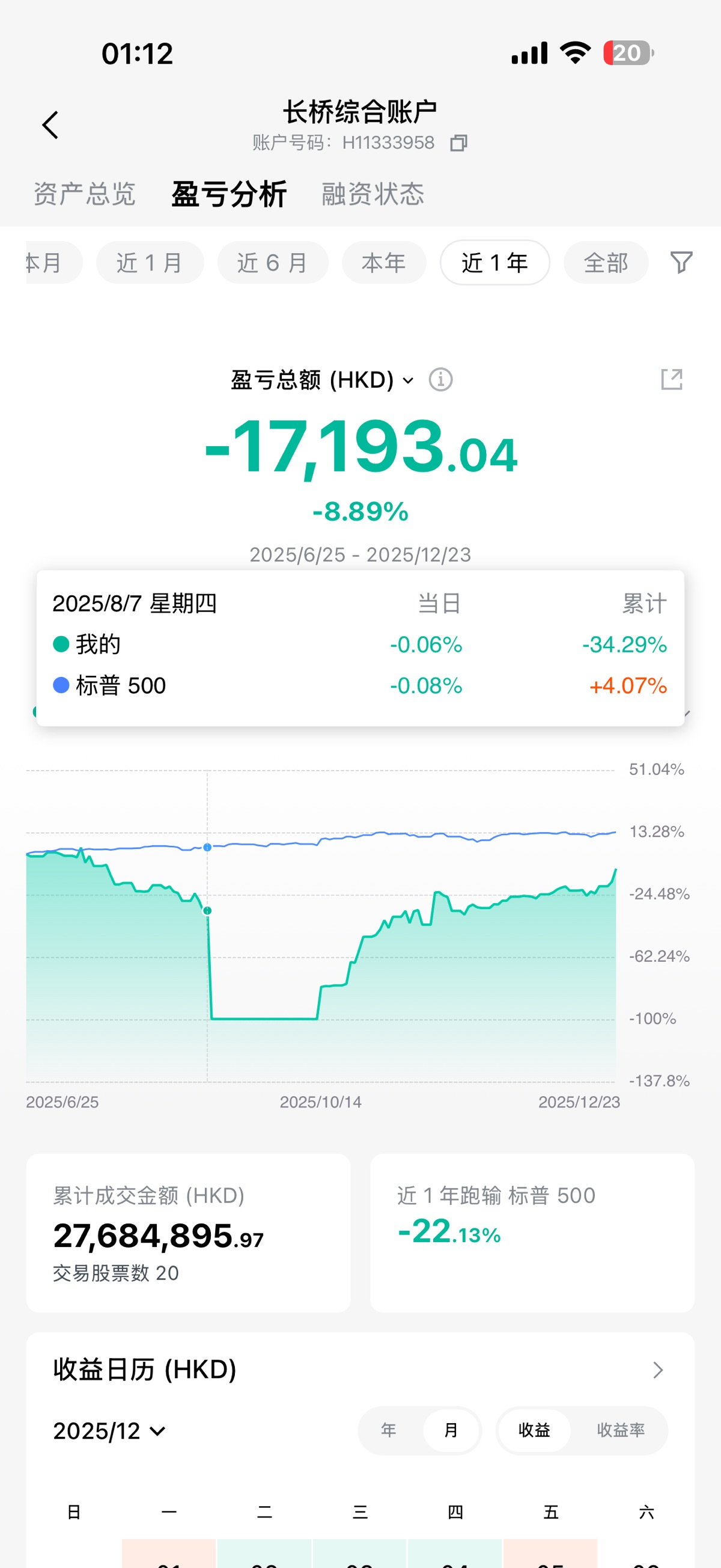Open the filter funnel icon

[x=681, y=262]
